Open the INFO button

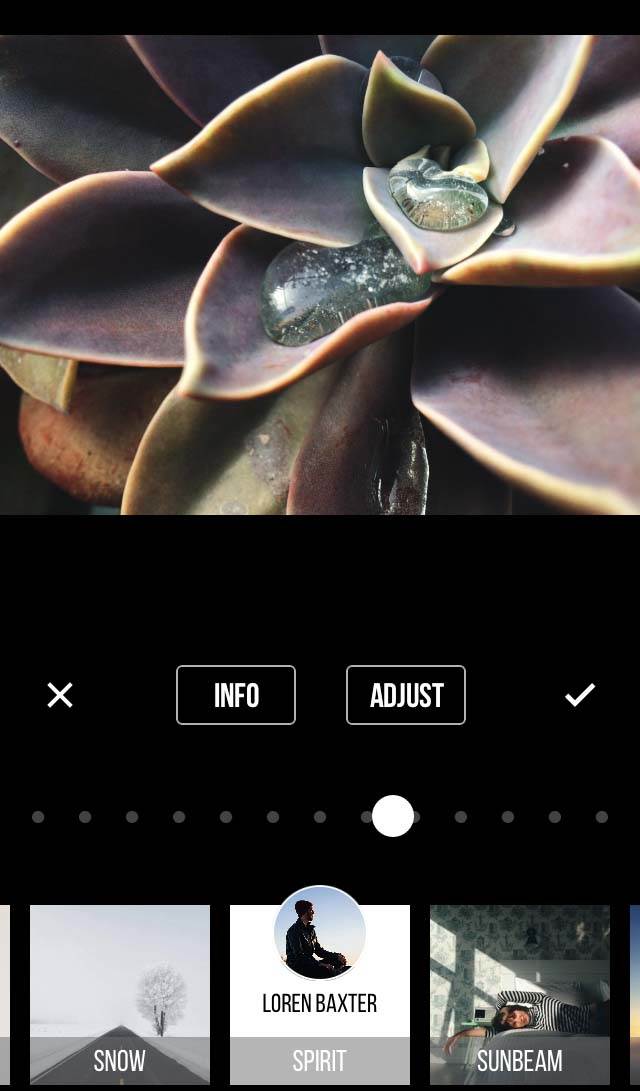click(x=236, y=695)
